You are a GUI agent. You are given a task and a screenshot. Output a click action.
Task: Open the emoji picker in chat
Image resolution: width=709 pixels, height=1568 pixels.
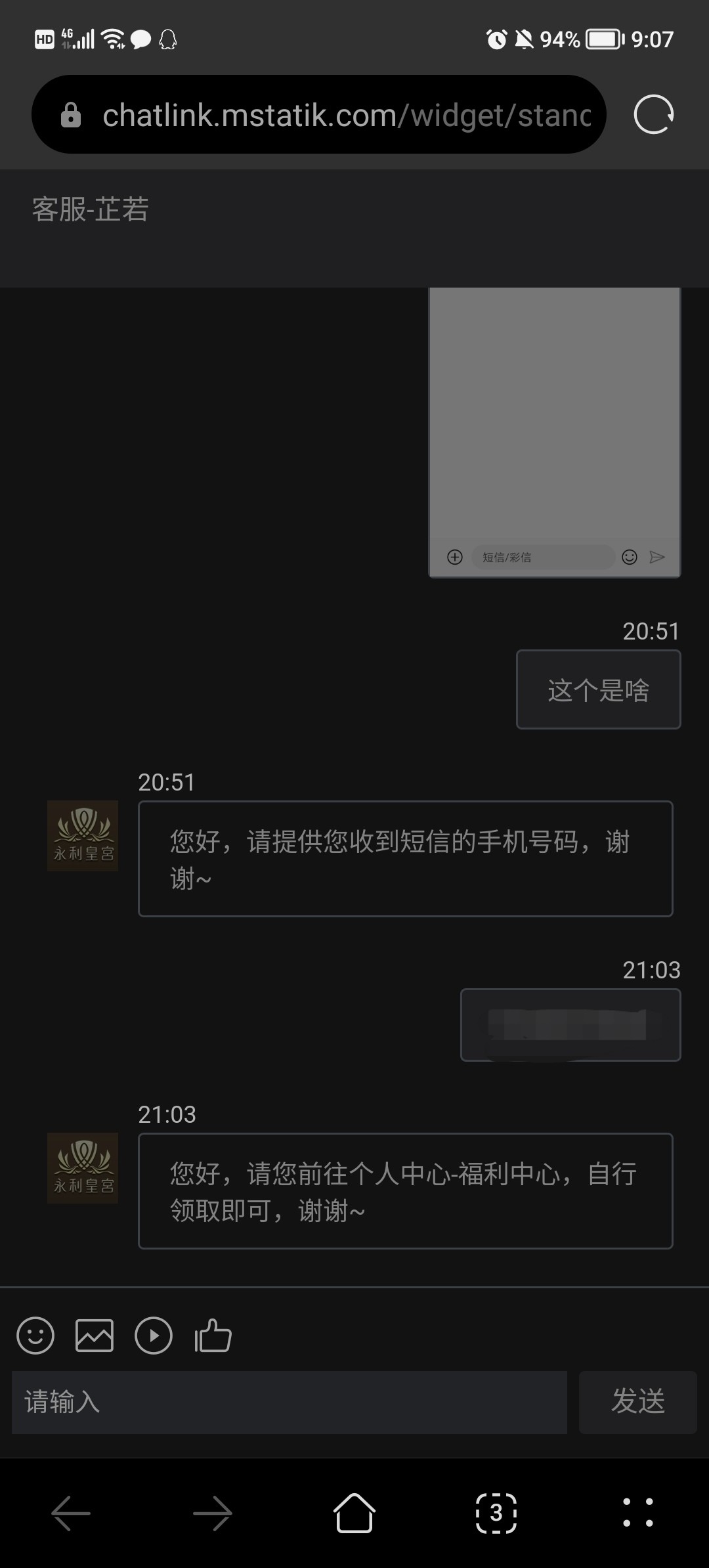pos(35,1336)
